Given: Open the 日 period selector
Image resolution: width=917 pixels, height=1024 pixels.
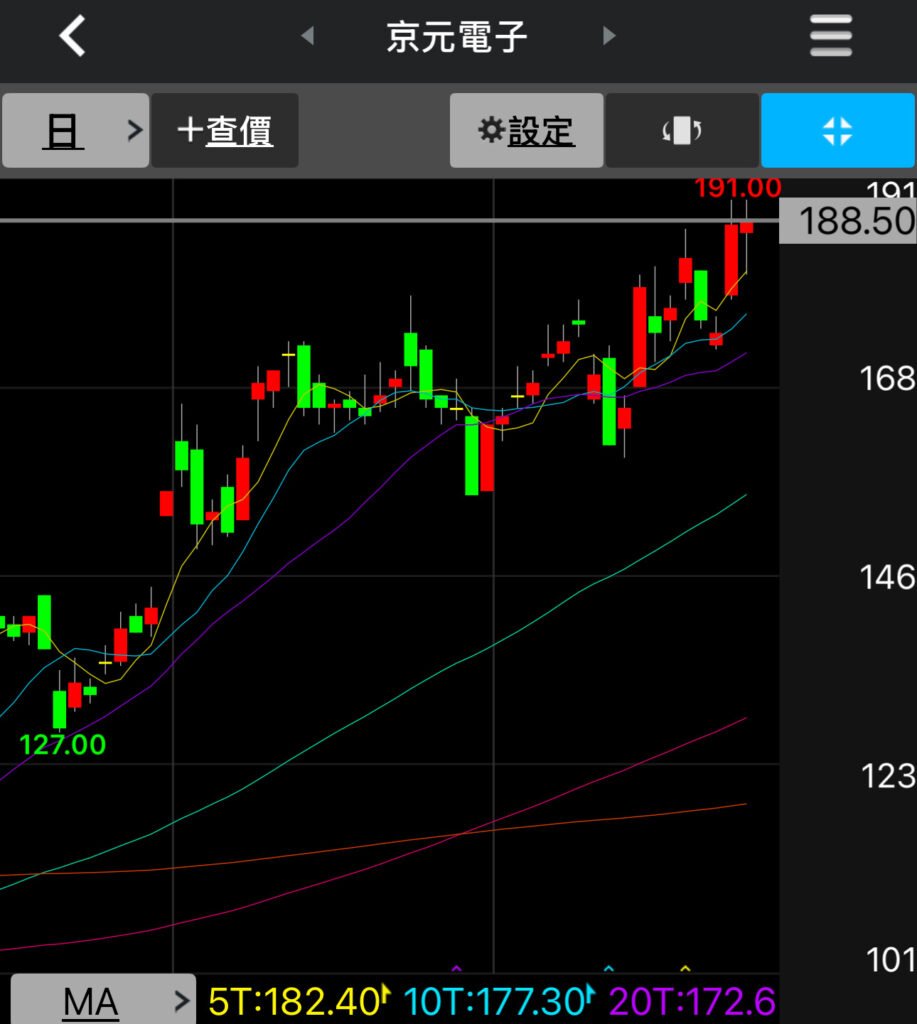Looking at the screenshot, I should point(75,131).
